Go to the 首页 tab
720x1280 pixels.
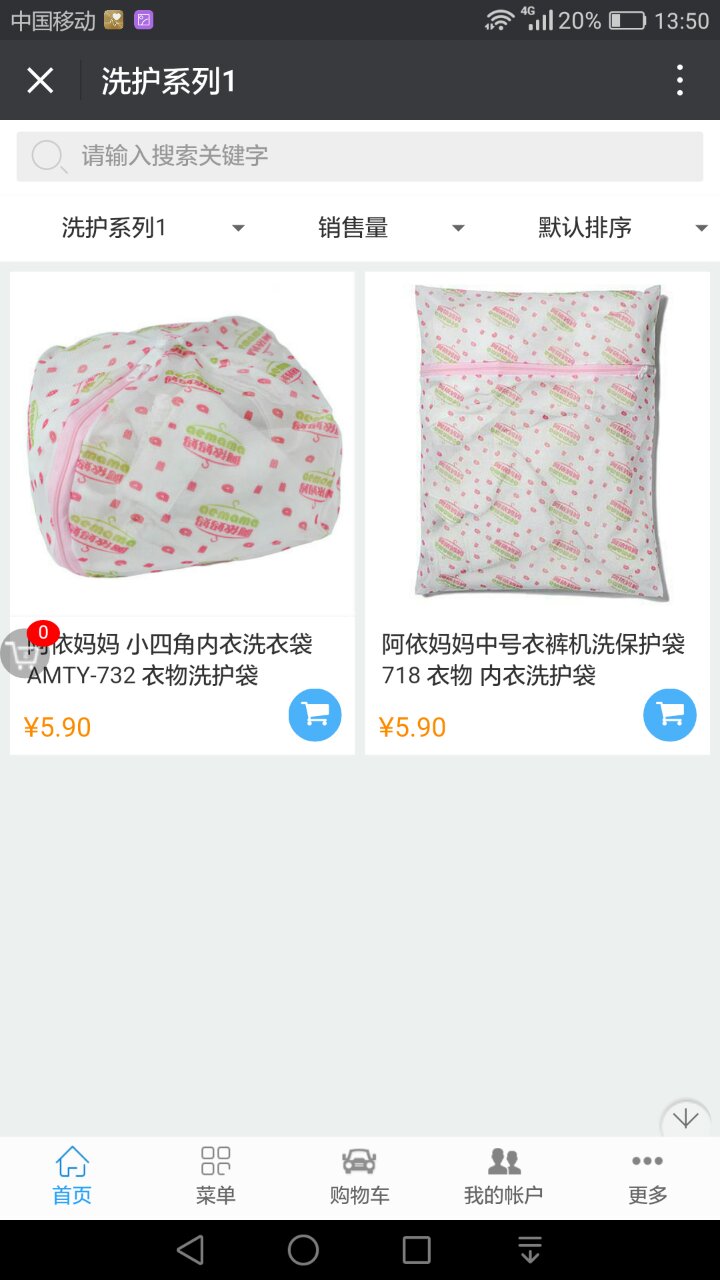click(x=72, y=1177)
